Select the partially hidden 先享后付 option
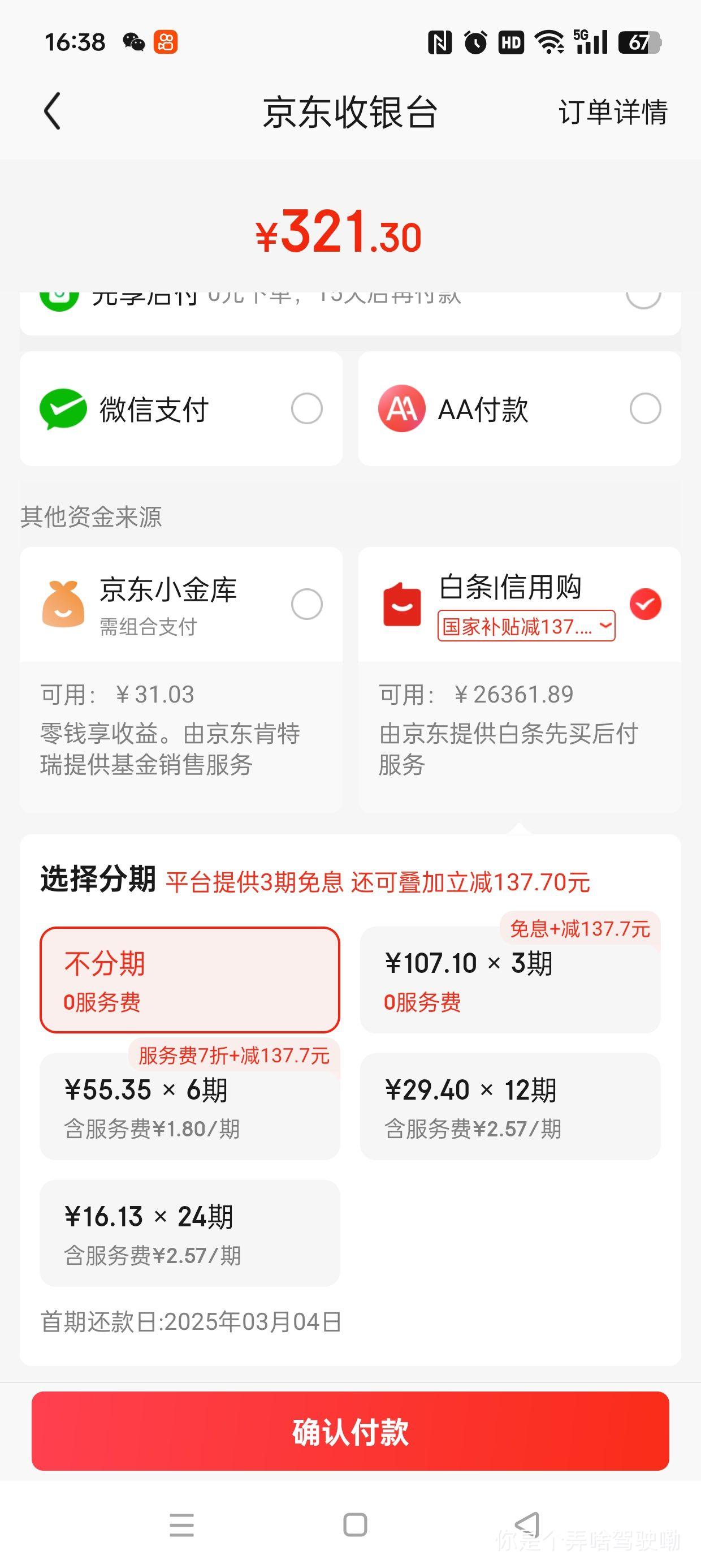Screen dimensions: 701x1568 click(350, 312)
